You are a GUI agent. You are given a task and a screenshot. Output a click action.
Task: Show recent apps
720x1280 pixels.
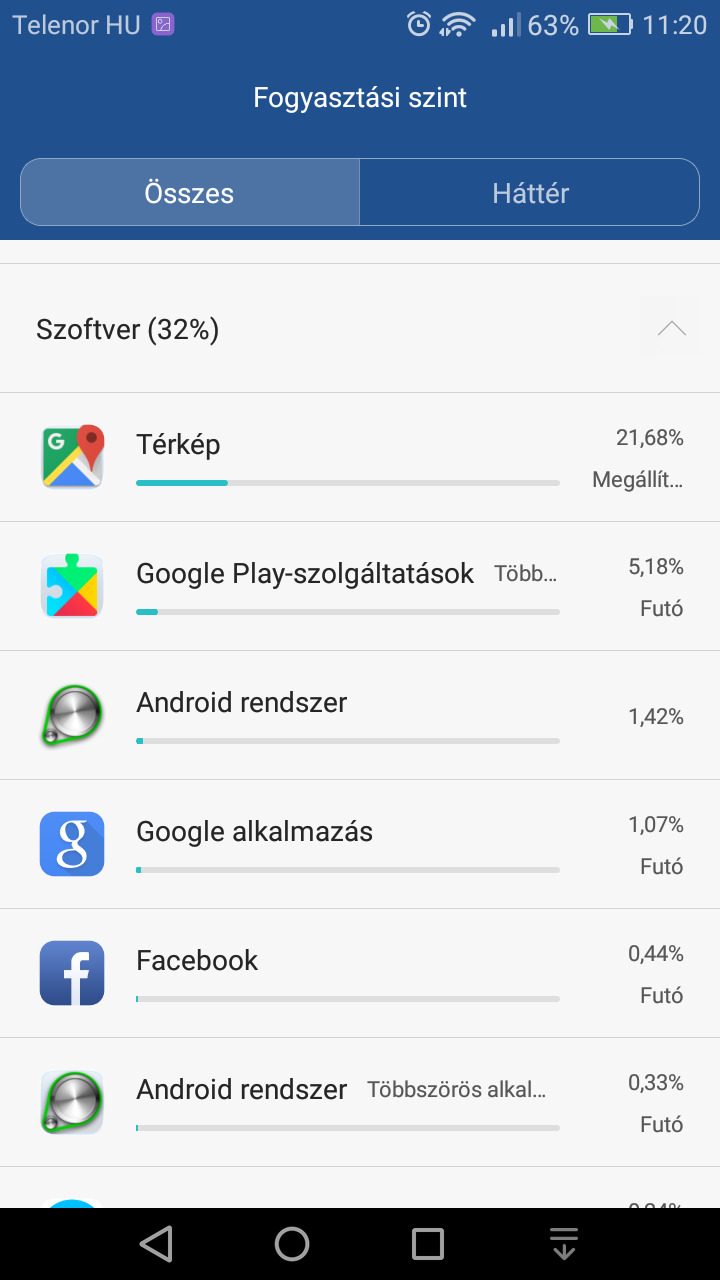click(428, 1244)
